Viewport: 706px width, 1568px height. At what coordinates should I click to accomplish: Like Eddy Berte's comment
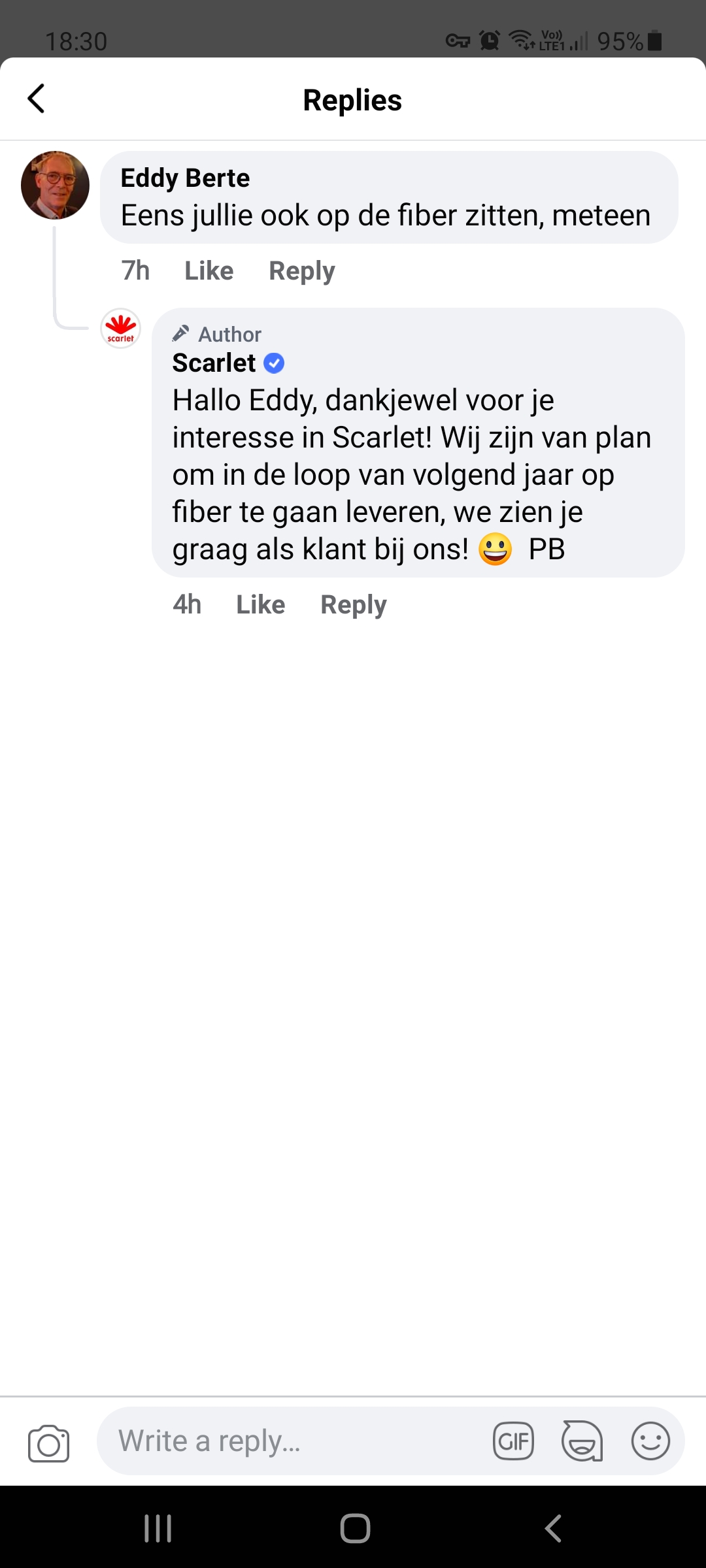(209, 270)
